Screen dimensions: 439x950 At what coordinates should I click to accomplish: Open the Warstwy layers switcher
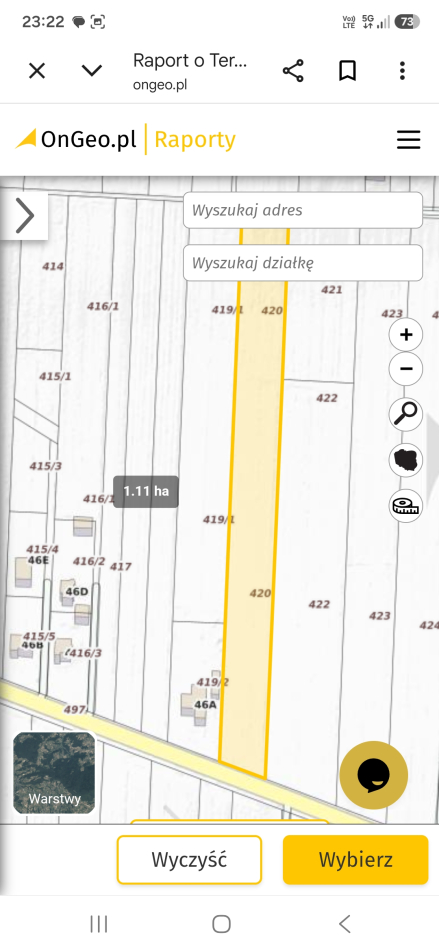(x=54, y=772)
